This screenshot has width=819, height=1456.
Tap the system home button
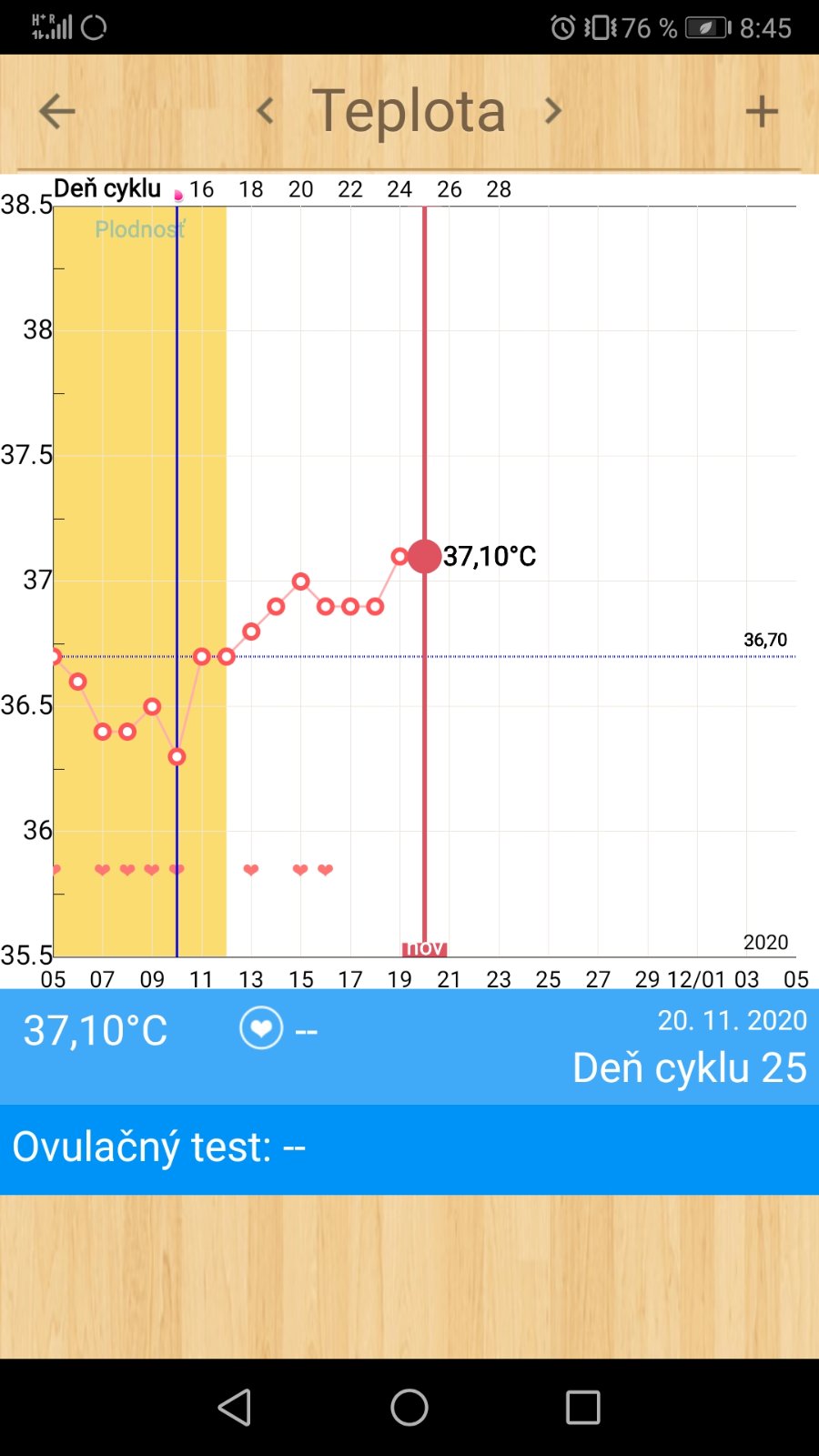click(409, 1407)
